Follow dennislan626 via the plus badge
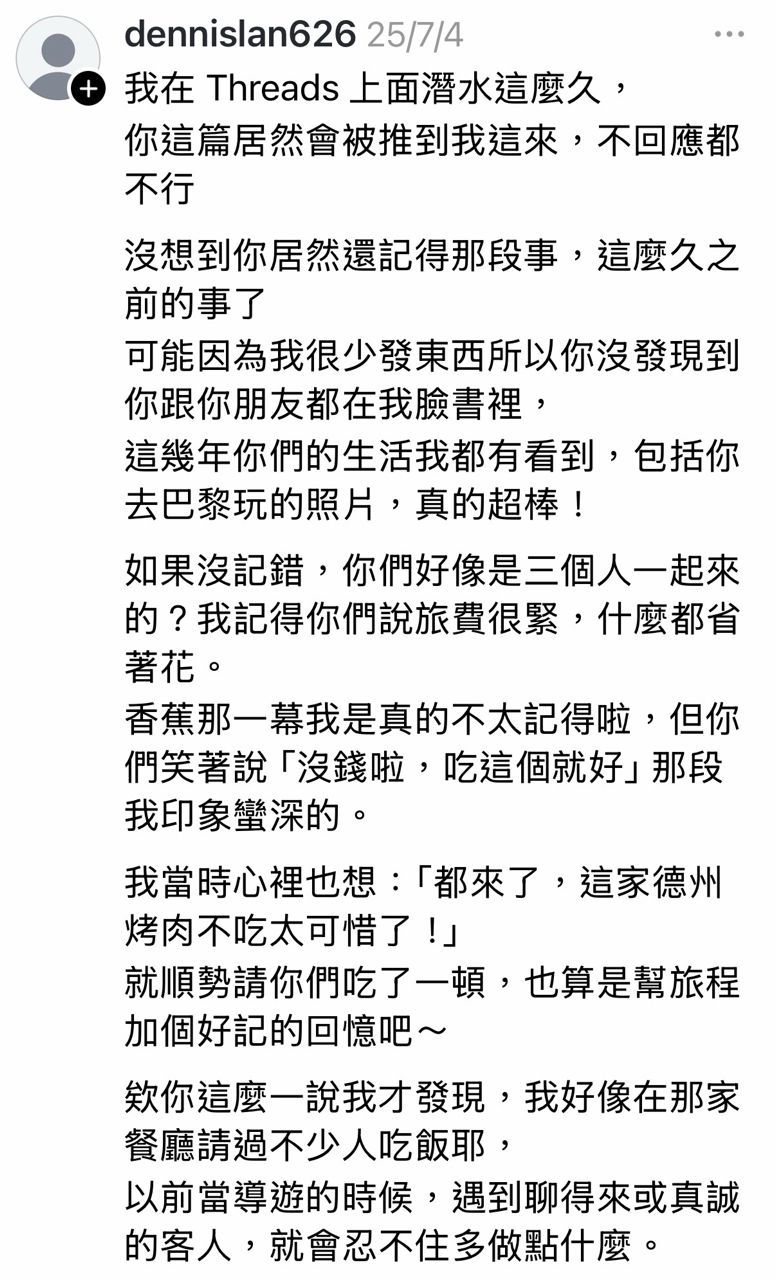This screenshot has width=776, height=1280. click(x=89, y=89)
